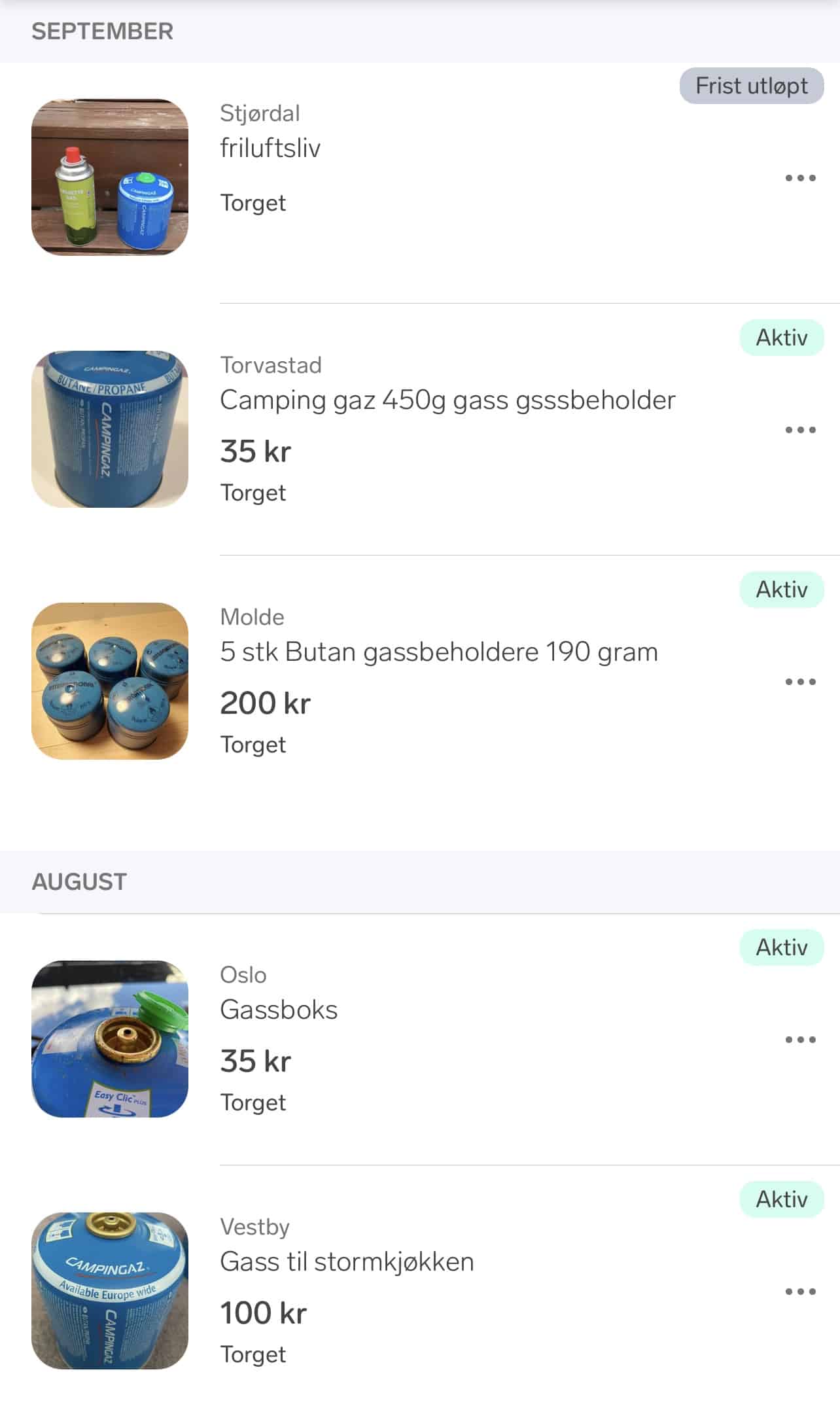Open Gass til stormkjøkken listing from Vestby
Screen dimensions: 840x1412
(x=347, y=1262)
